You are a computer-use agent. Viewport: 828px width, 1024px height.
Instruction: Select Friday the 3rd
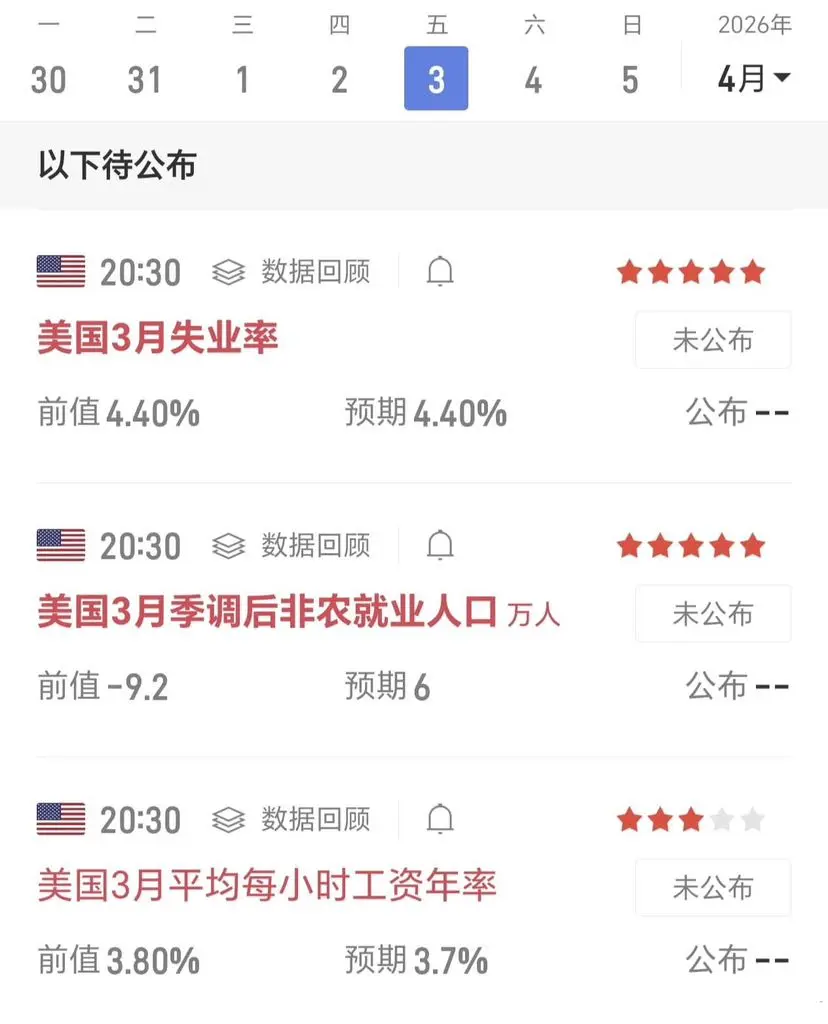(436, 79)
